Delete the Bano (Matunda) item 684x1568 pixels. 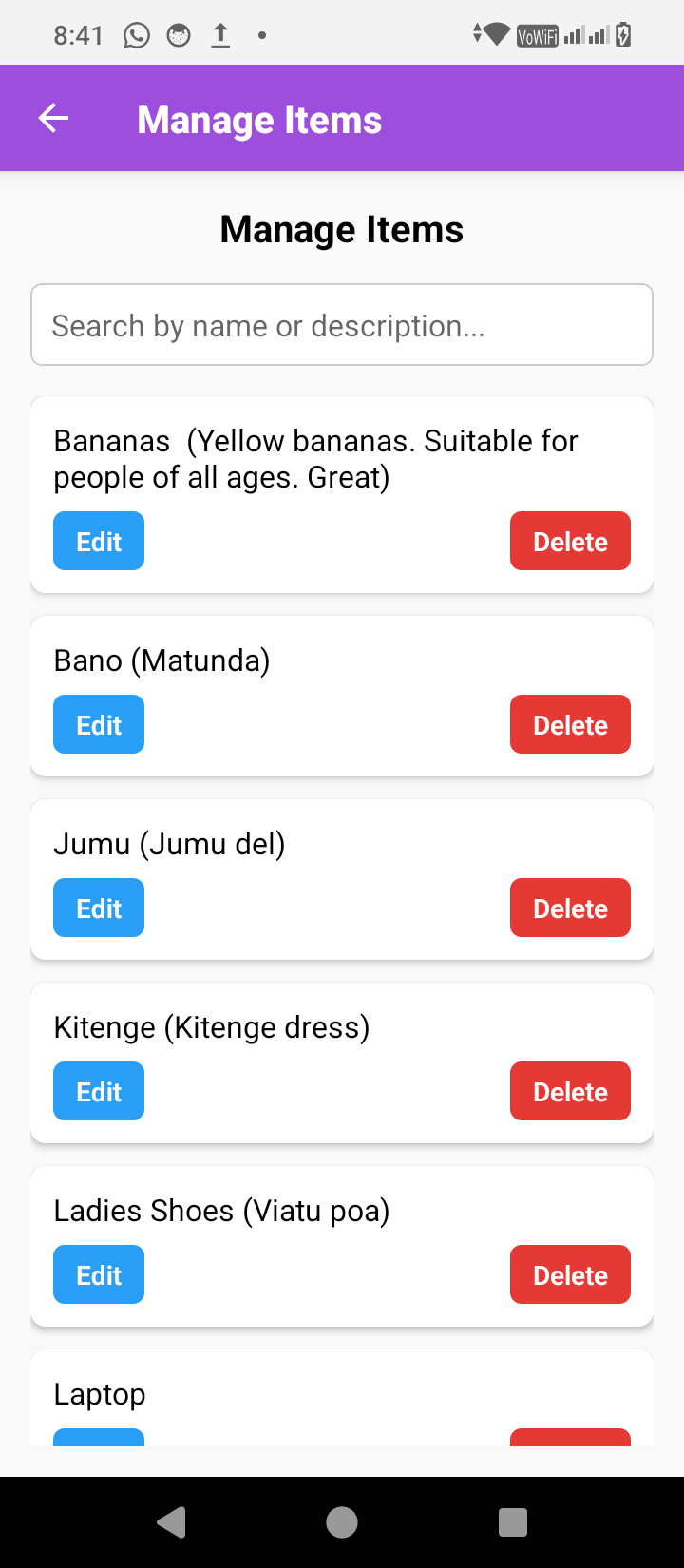570,725
